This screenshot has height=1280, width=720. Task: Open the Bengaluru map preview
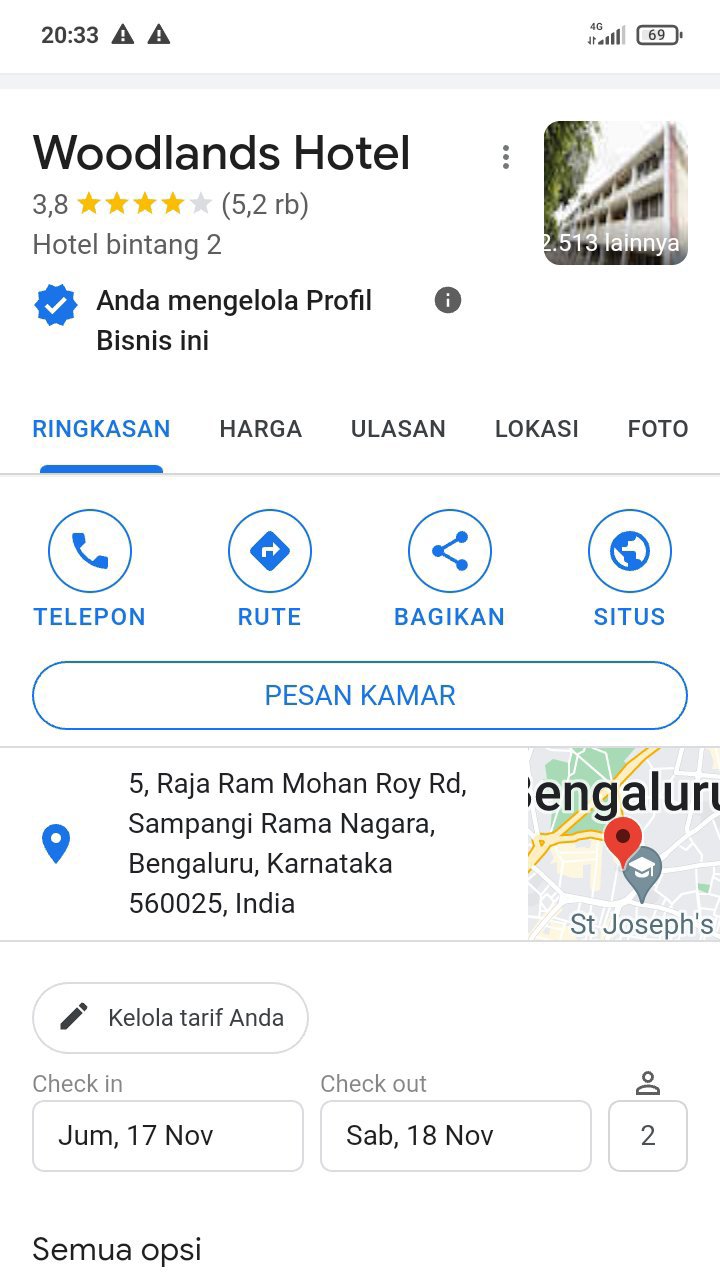click(x=623, y=844)
